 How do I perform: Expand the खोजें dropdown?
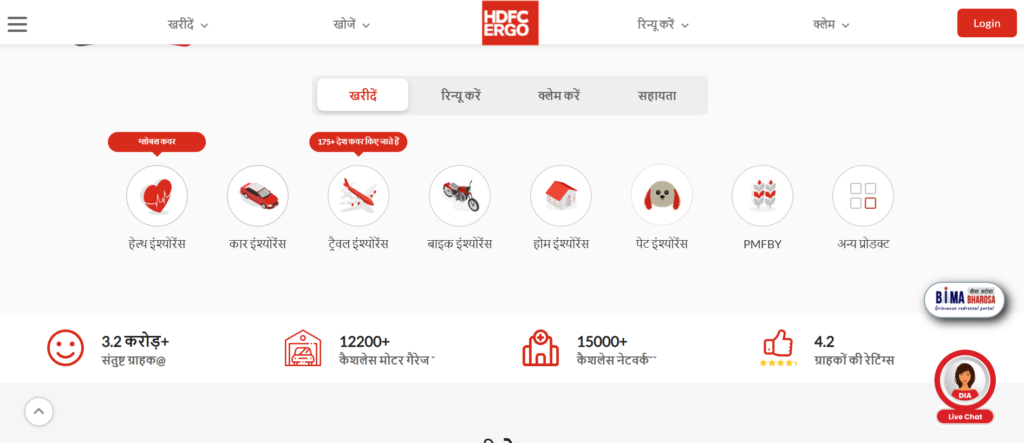pos(351,25)
